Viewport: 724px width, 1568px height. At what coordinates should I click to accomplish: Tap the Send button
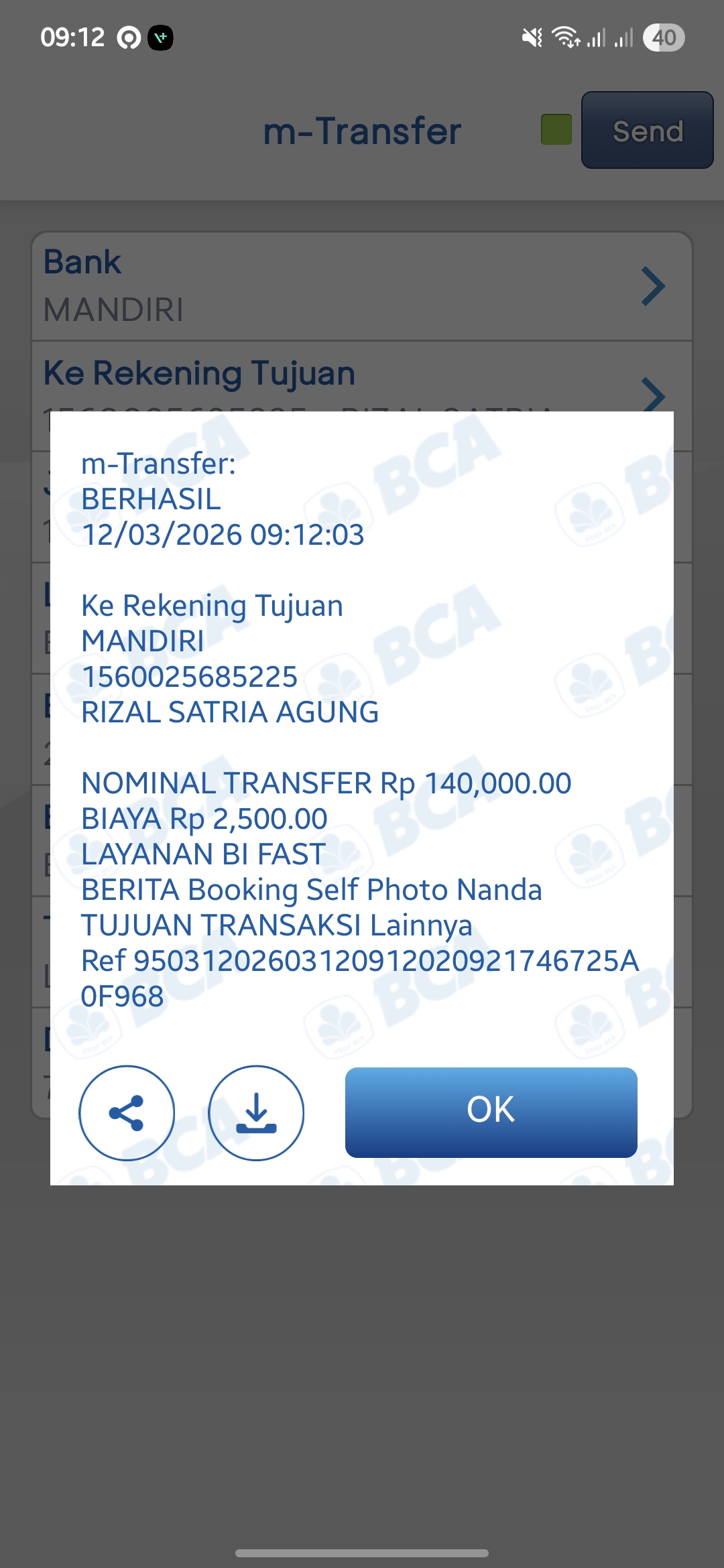coord(647,130)
